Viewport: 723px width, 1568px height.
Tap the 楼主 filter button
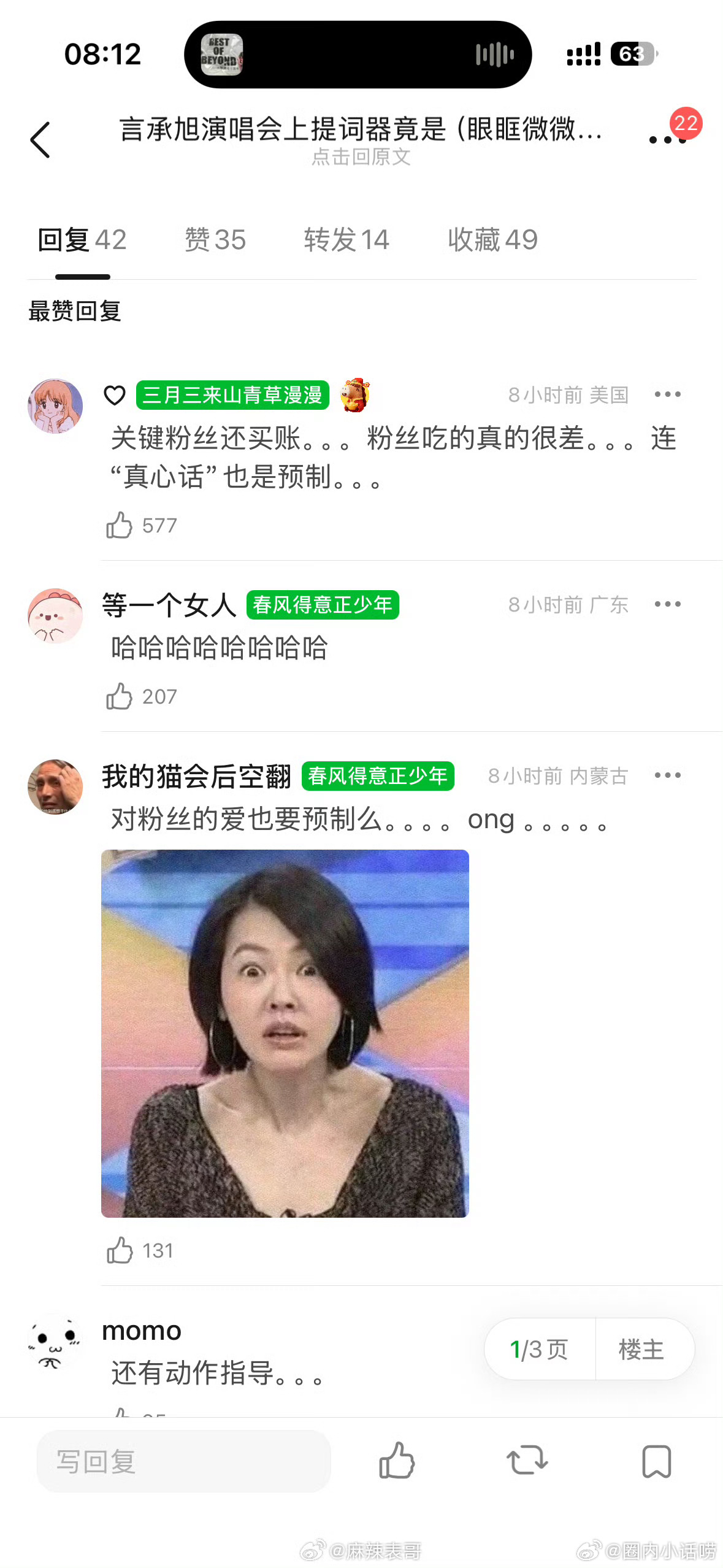point(643,1348)
